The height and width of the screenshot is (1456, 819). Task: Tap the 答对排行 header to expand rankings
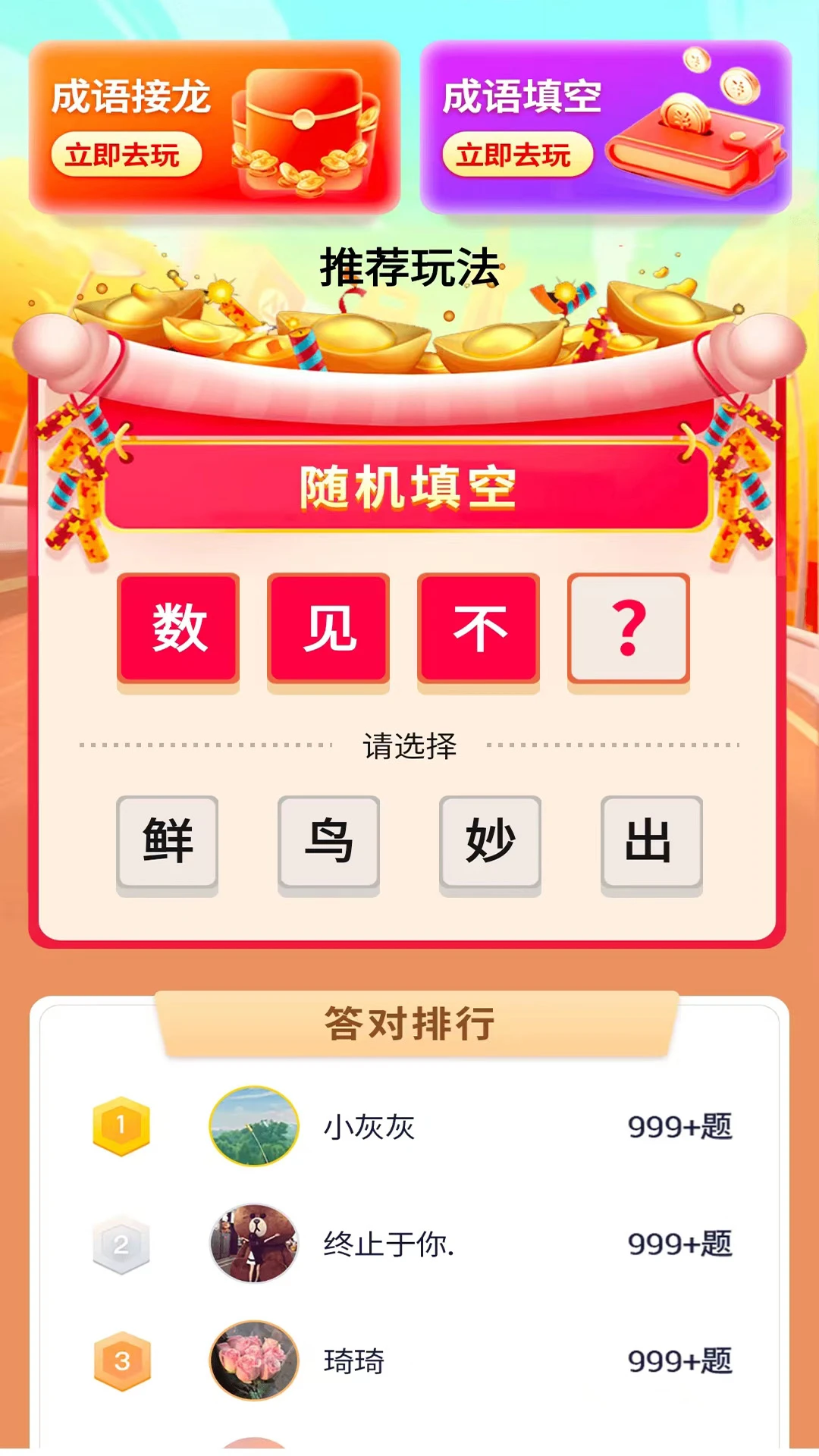[x=409, y=1020]
